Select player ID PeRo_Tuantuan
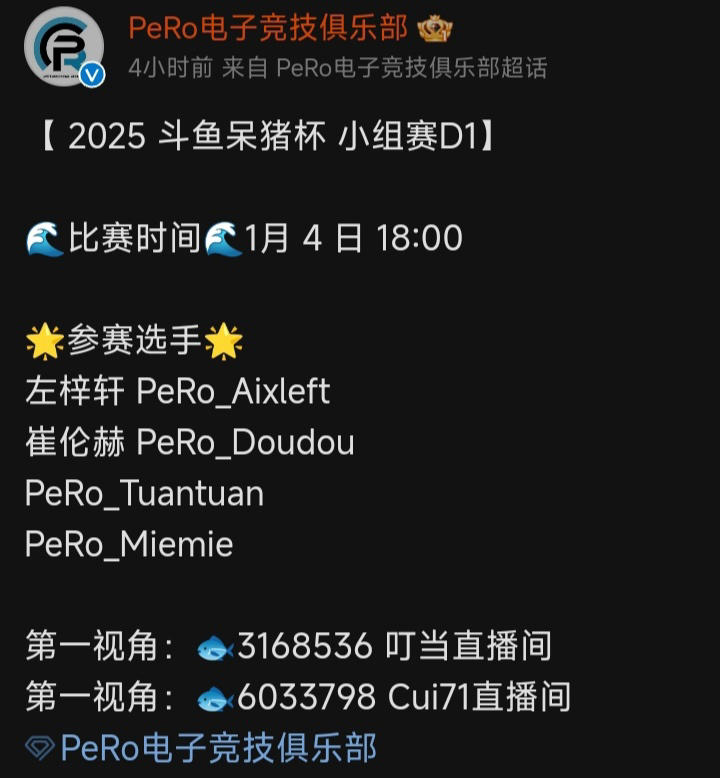This screenshot has height=778, width=720. coord(144,493)
